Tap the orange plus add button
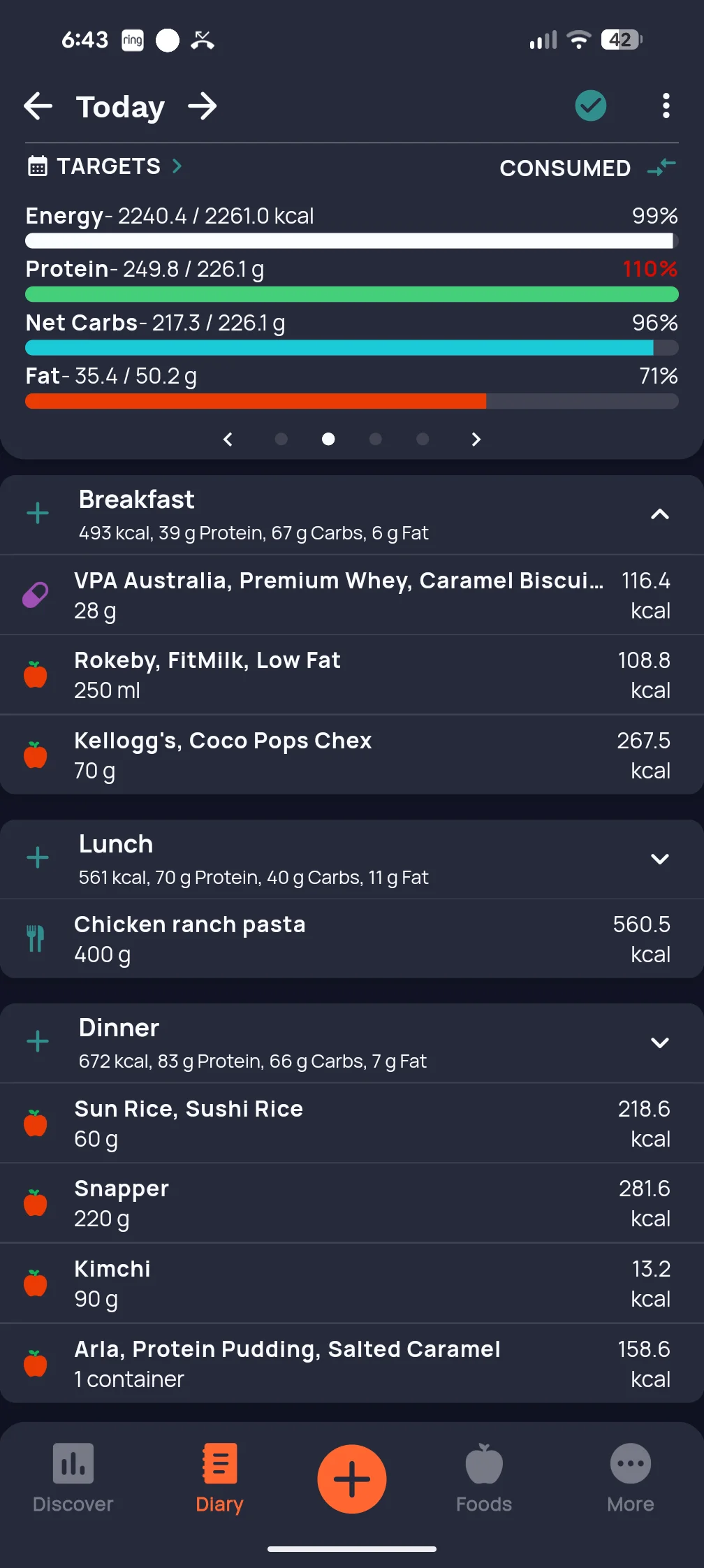 coord(351,1479)
